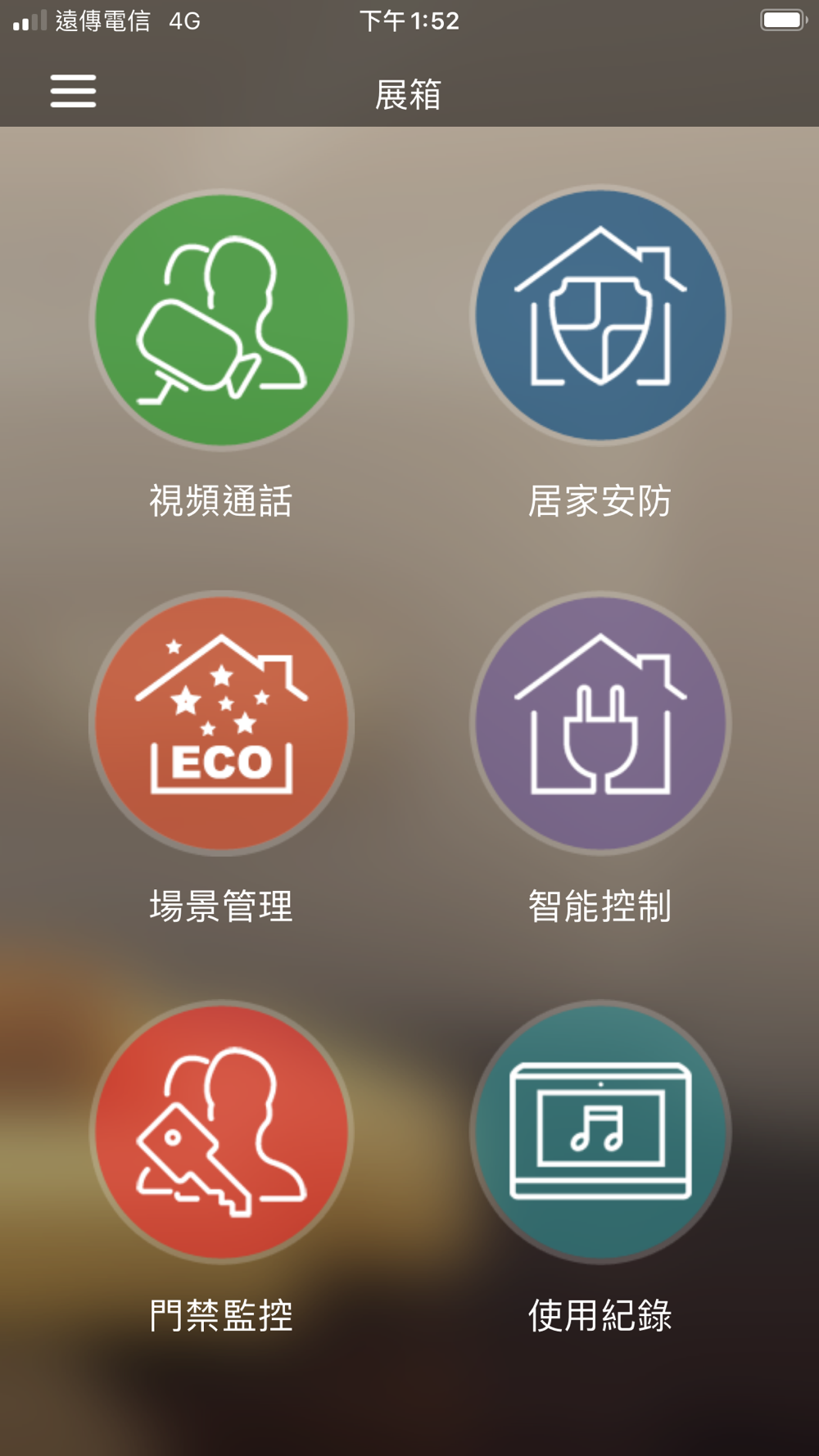Open 場景管理 ECO scene management
Viewport: 819px width, 1456px height.
coord(221,723)
